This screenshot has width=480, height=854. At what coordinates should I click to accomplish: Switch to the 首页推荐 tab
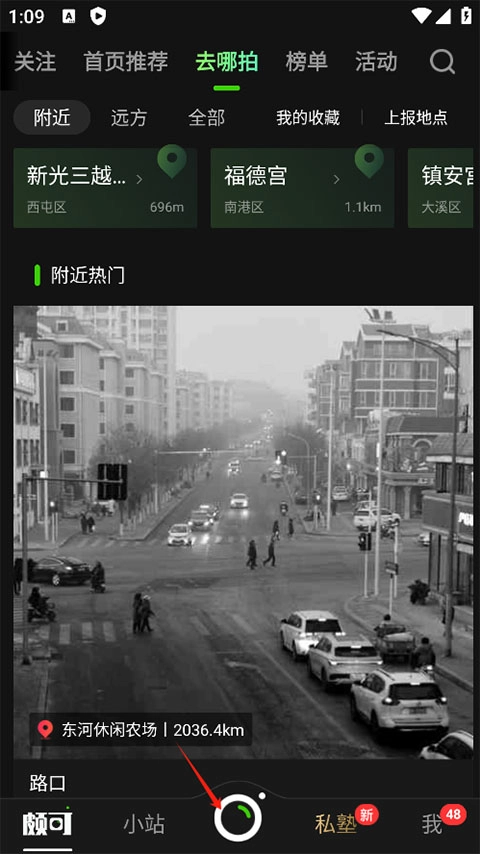(x=126, y=62)
